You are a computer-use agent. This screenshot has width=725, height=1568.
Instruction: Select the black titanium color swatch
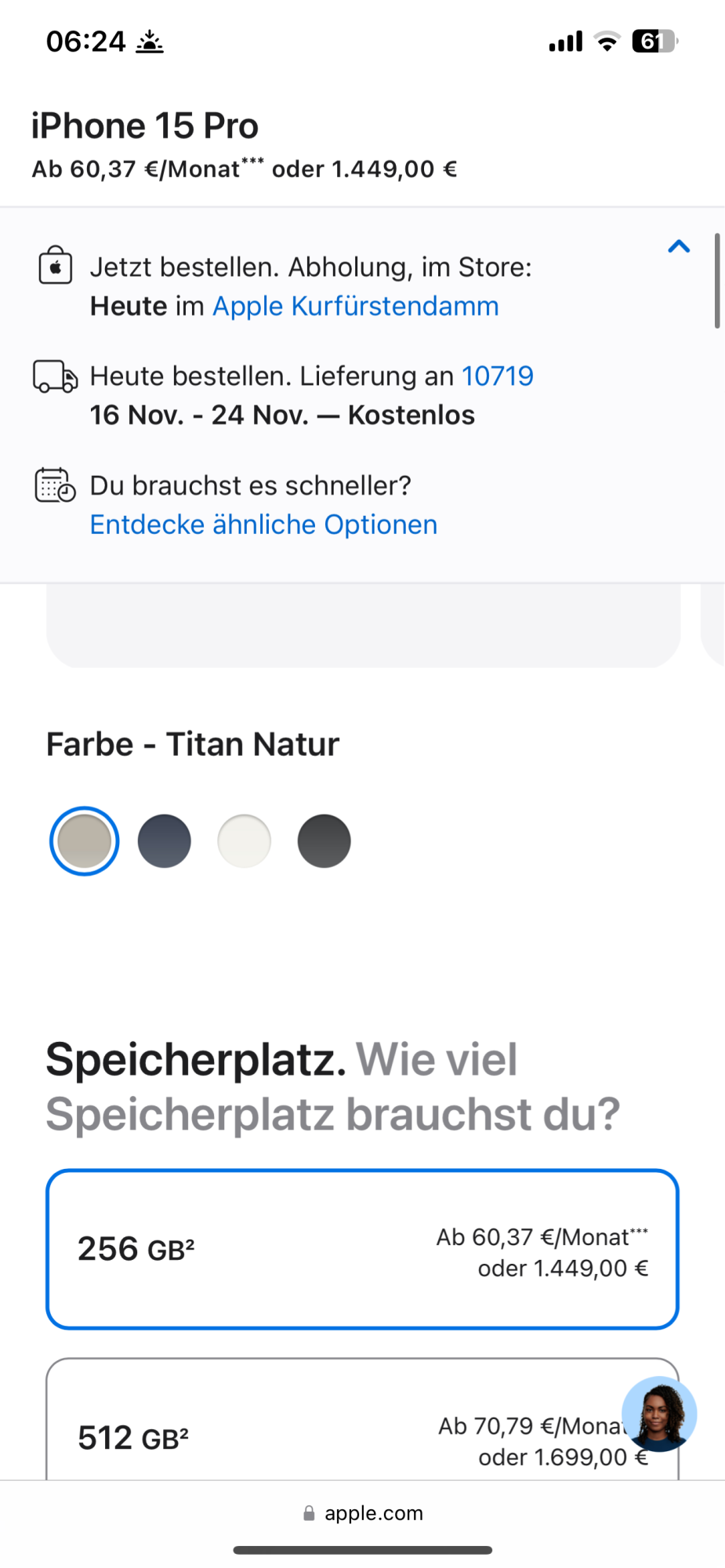(x=324, y=841)
